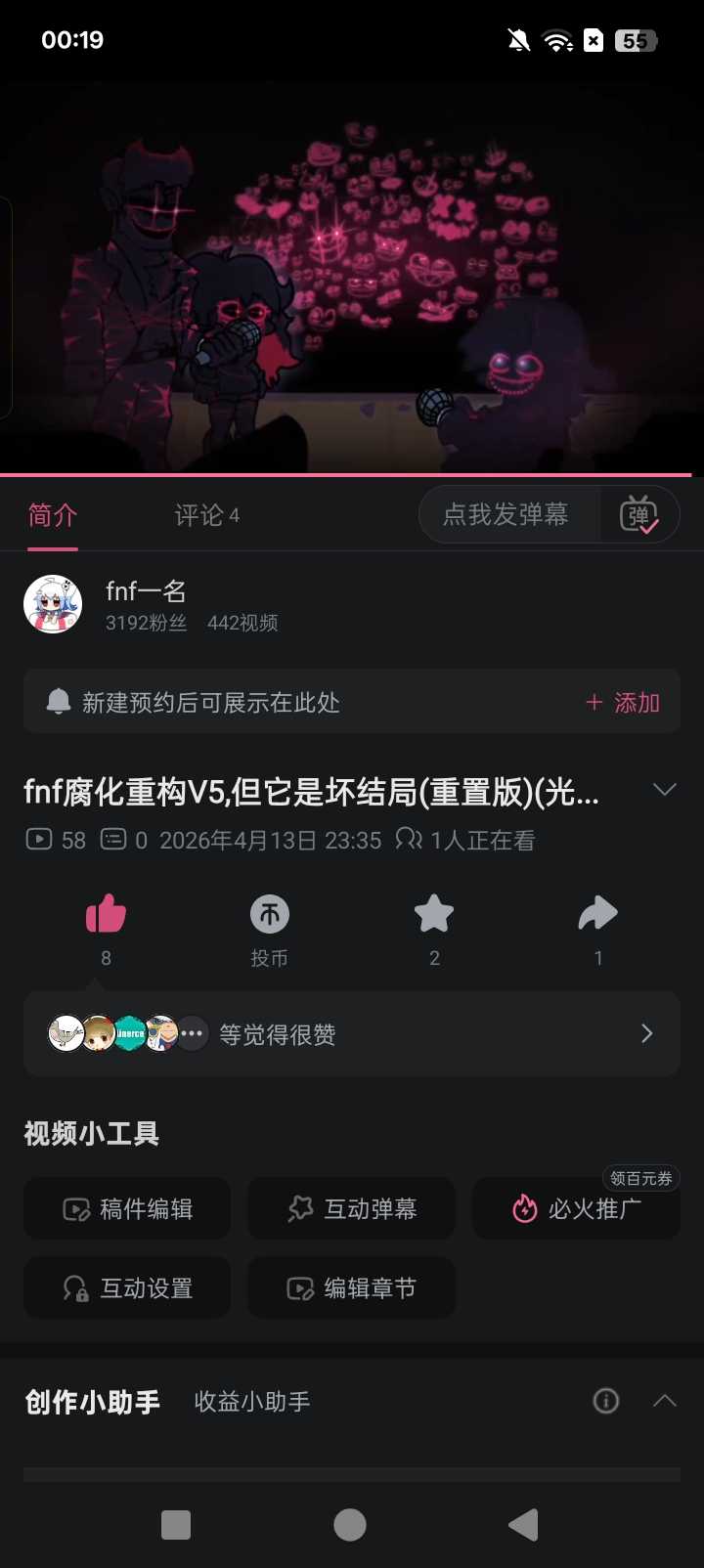The width and height of the screenshot is (704, 1568).
Task: Tap 添加 to create a reservation
Action: pyautogui.click(x=623, y=703)
